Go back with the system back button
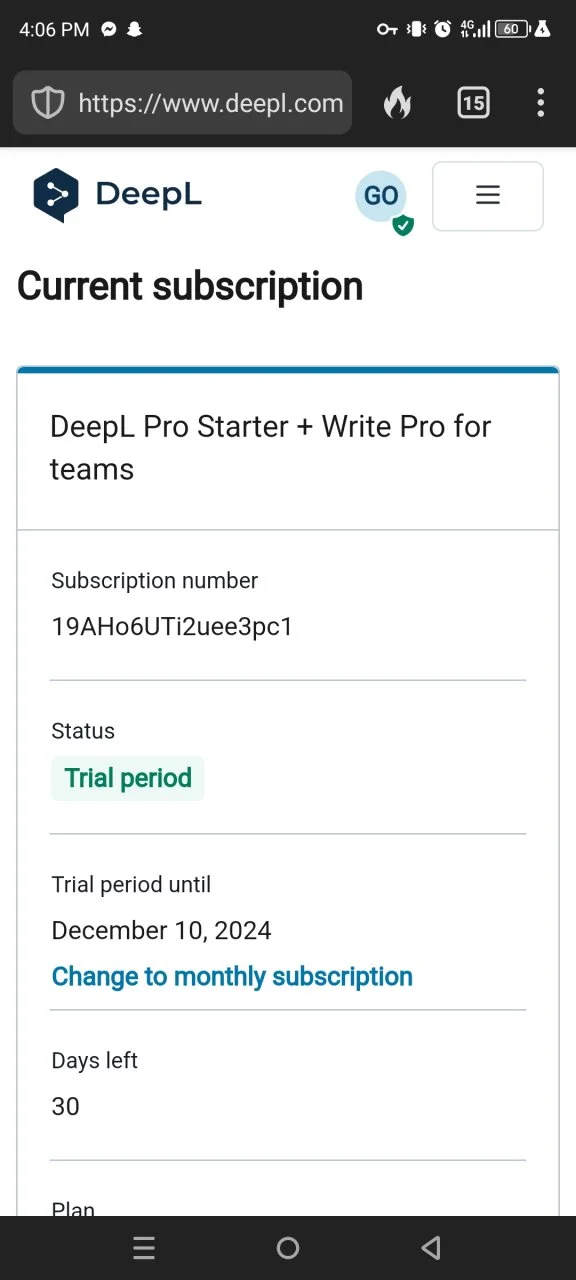Image resolution: width=576 pixels, height=1280 pixels. tap(431, 1247)
